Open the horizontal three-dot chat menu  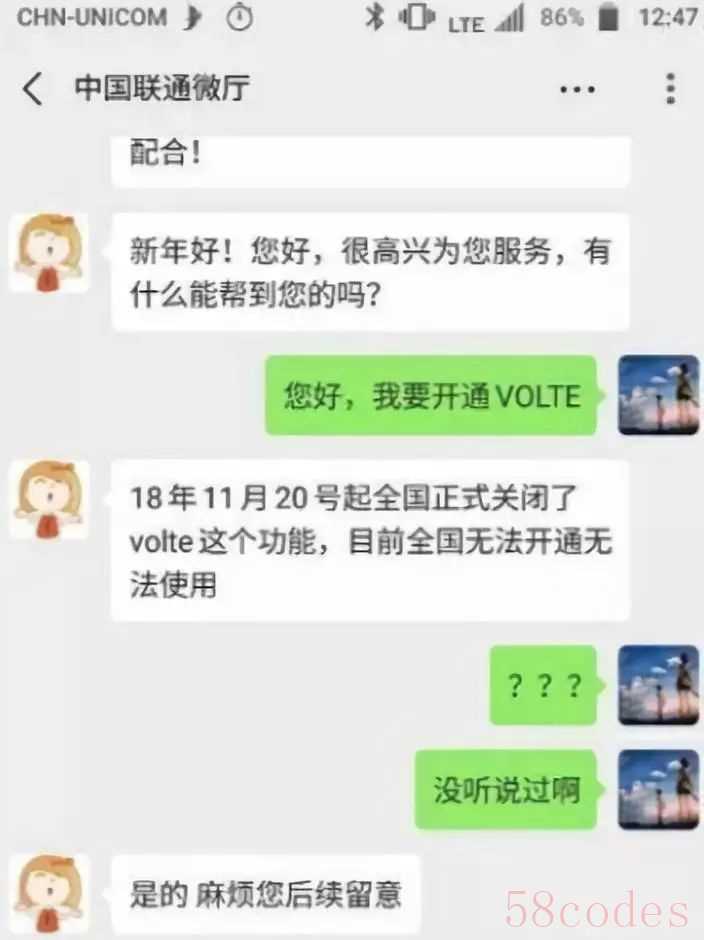click(x=577, y=90)
